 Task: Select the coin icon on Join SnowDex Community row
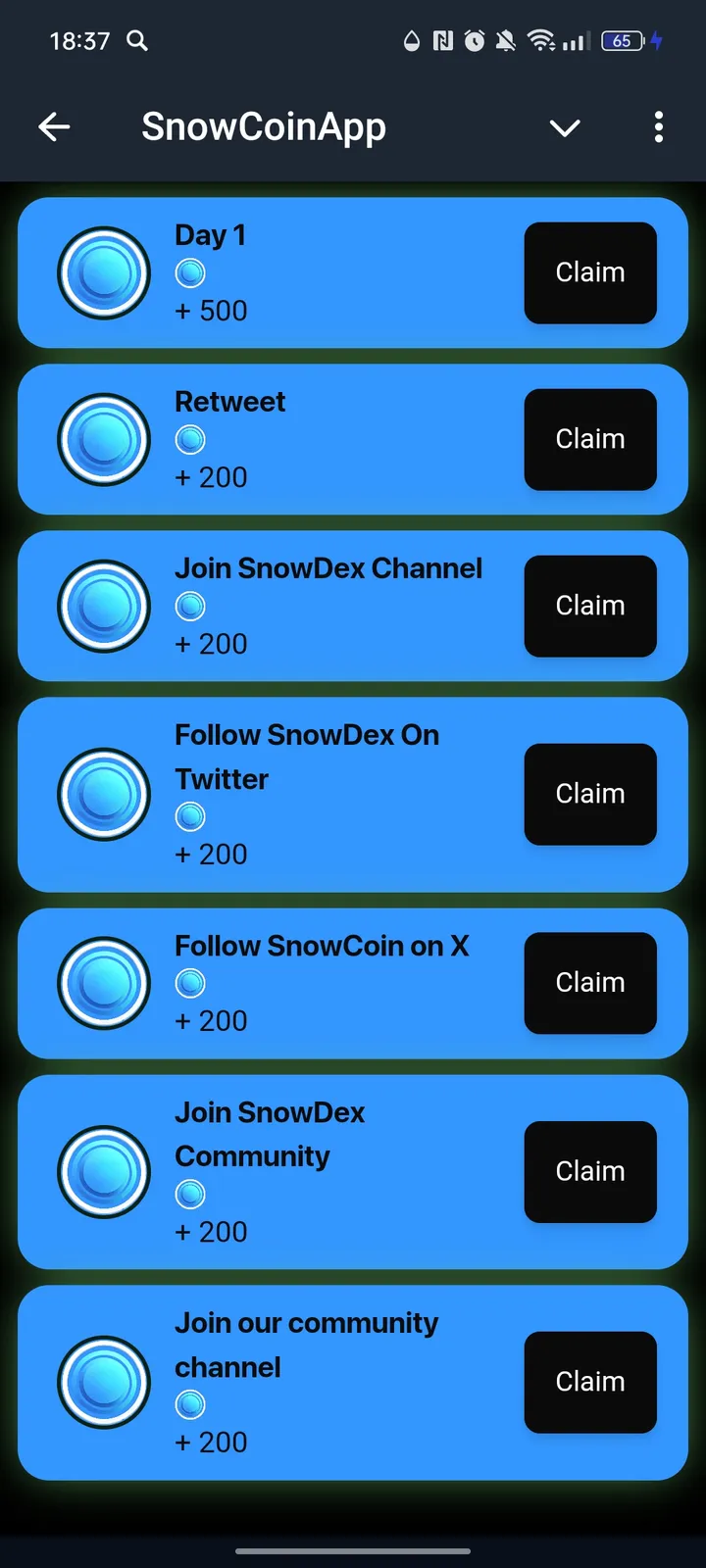(x=104, y=1172)
